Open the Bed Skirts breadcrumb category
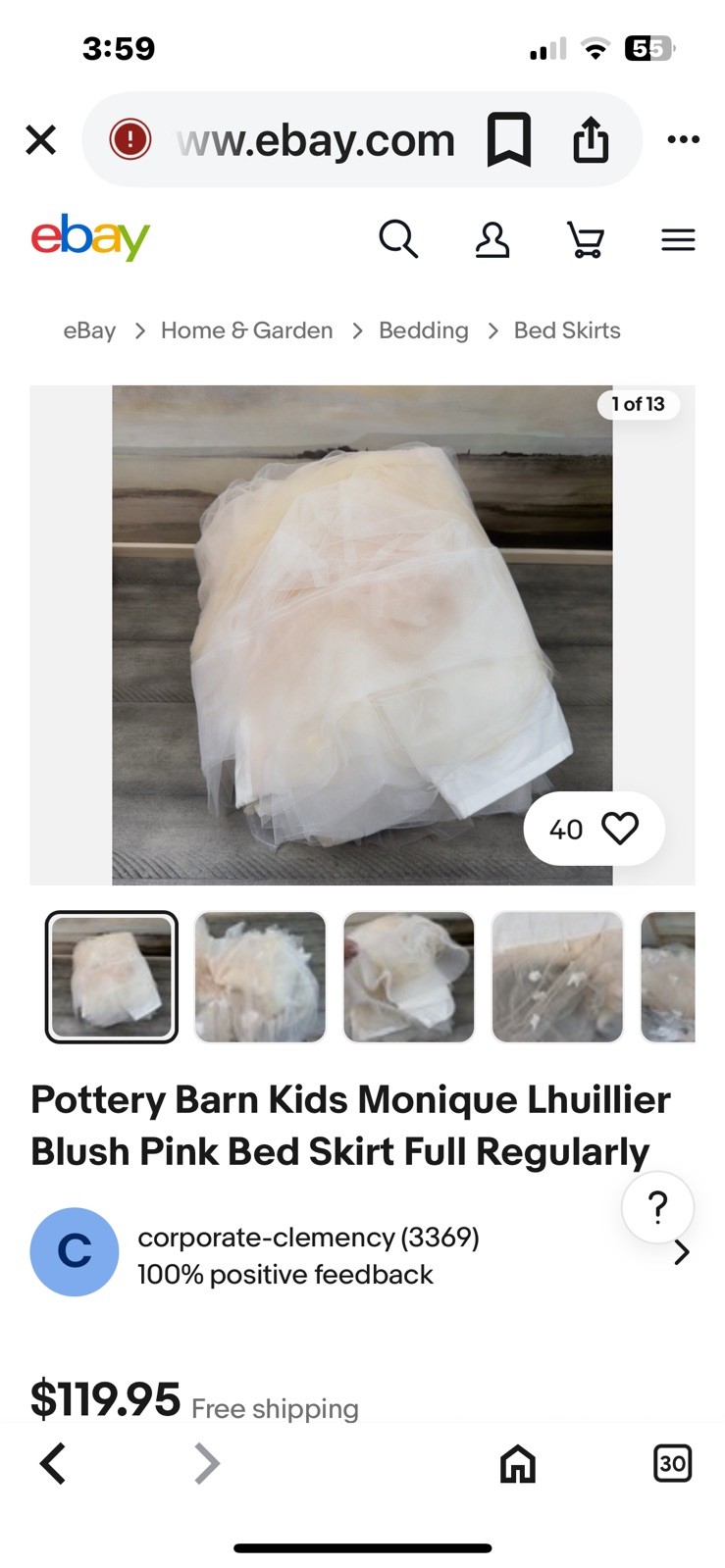The width and height of the screenshot is (725, 1568). (567, 330)
